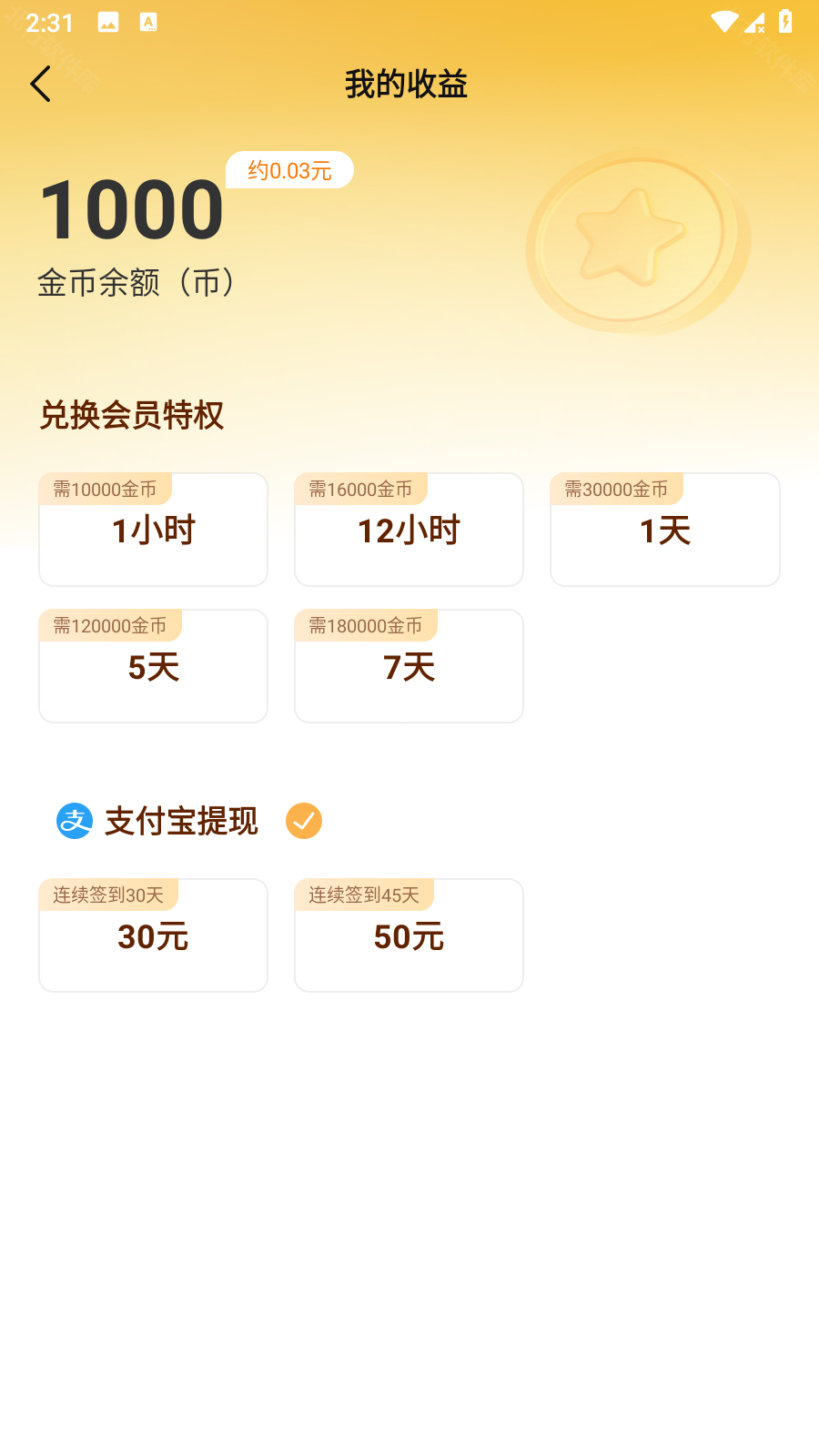819x1456 pixels.
Task: Pick the 1天 membership for 30000 coins
Action: [x=664, y=530]
